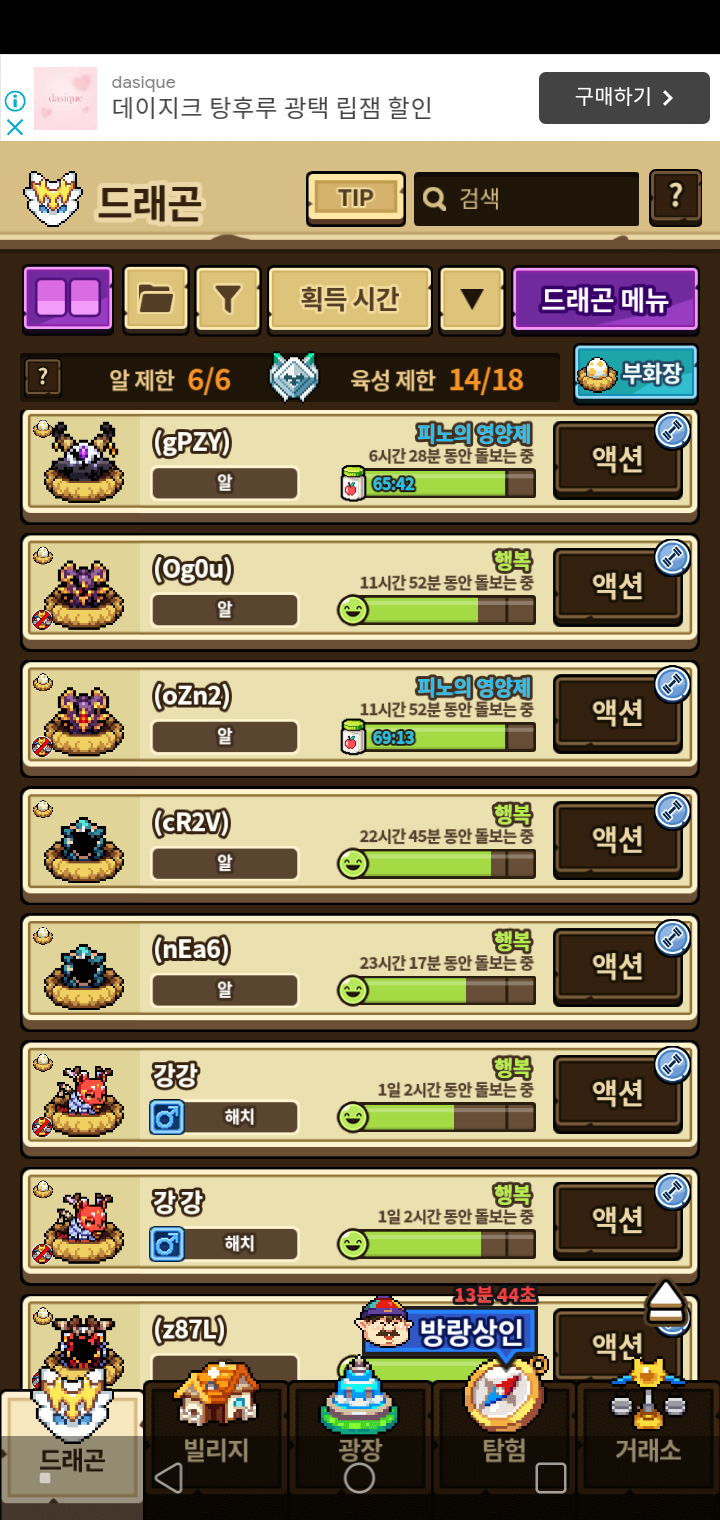Tap 액션 for egg Og0u
Image resolution: width=720 pixels, height=1520 pixels.
(x=617, y=586)
